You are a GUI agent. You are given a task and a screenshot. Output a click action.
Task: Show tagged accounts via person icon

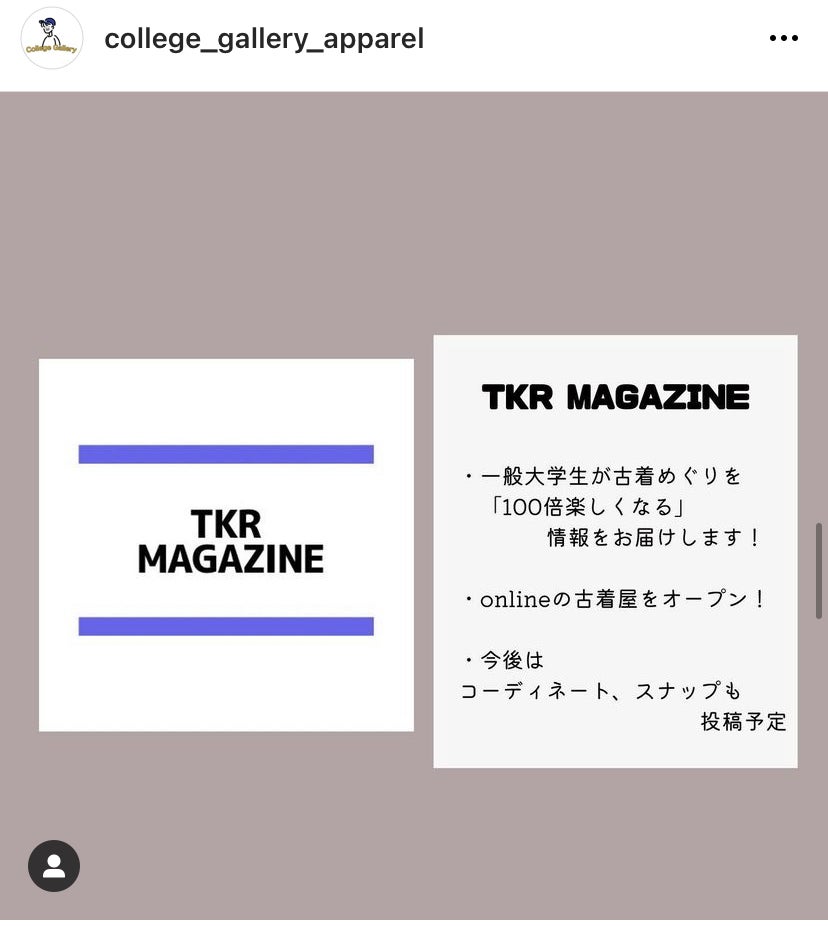pos(54,866)
